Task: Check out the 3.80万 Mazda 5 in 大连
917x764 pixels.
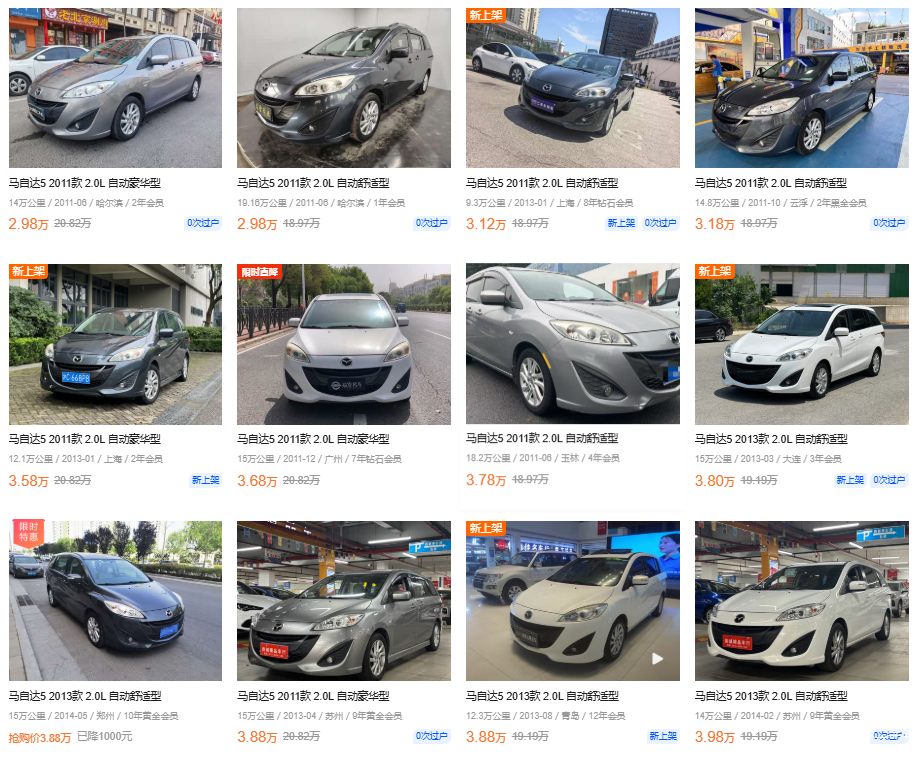Action: 801,344
